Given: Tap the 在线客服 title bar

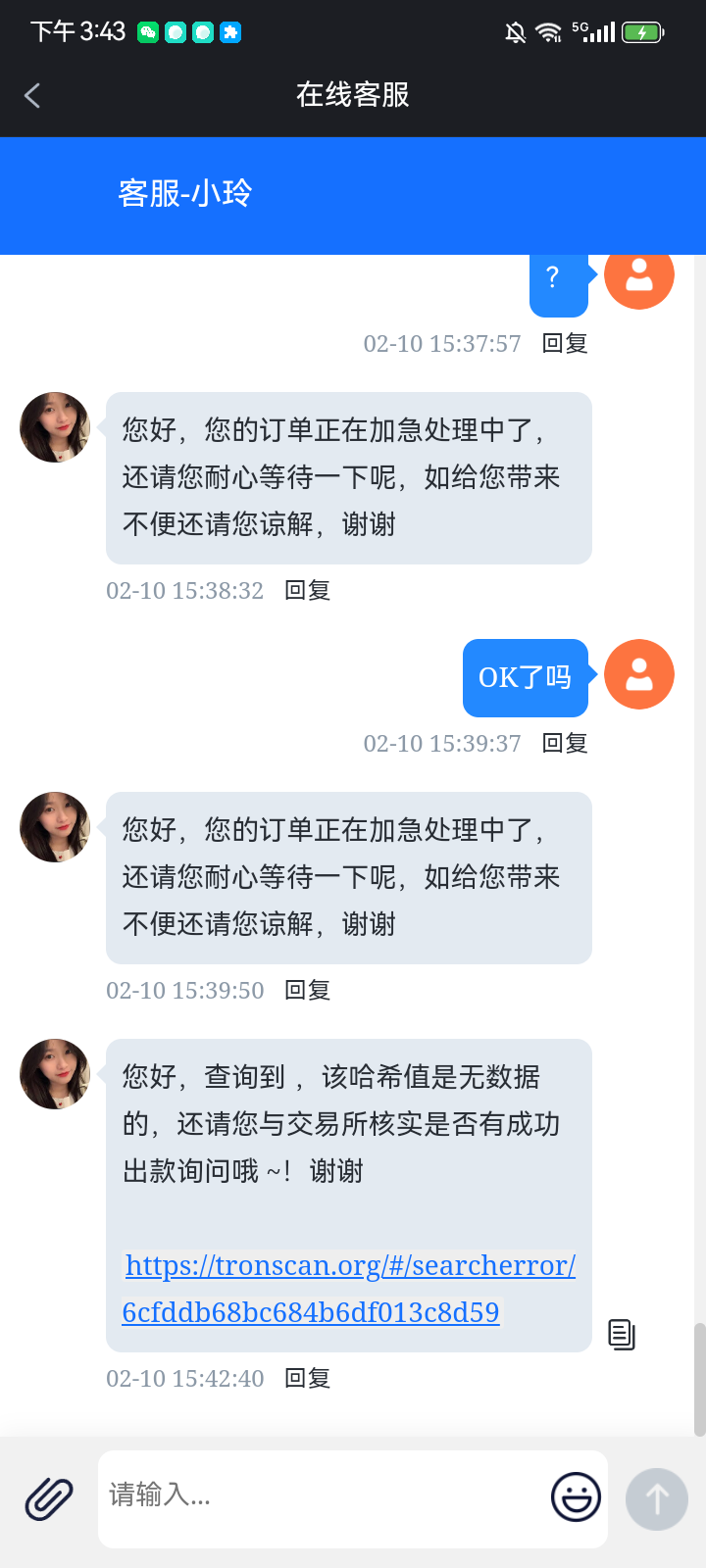Looking at the screenshot, I should (x=353, y=94).
